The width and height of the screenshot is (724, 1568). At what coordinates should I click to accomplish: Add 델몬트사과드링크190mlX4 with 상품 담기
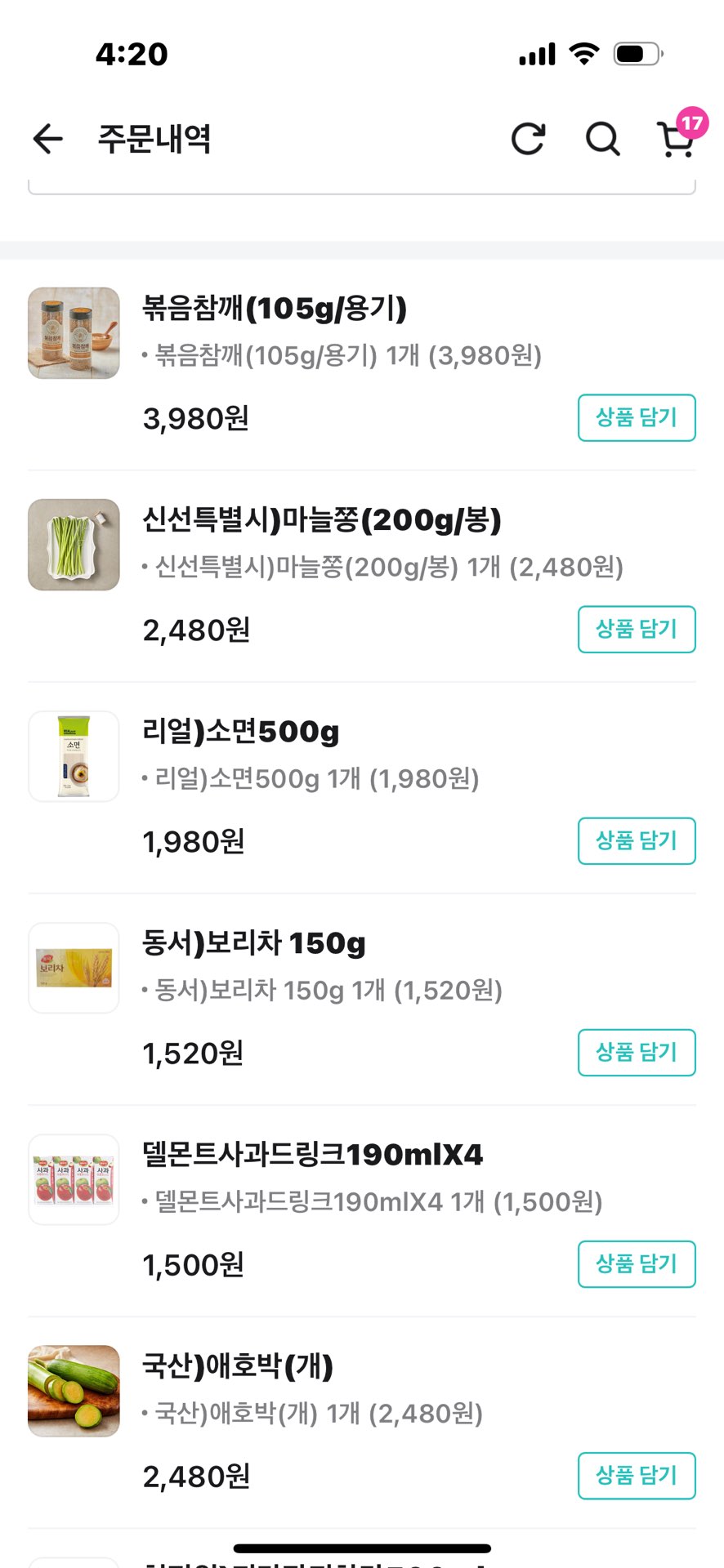coord(636,1263)
